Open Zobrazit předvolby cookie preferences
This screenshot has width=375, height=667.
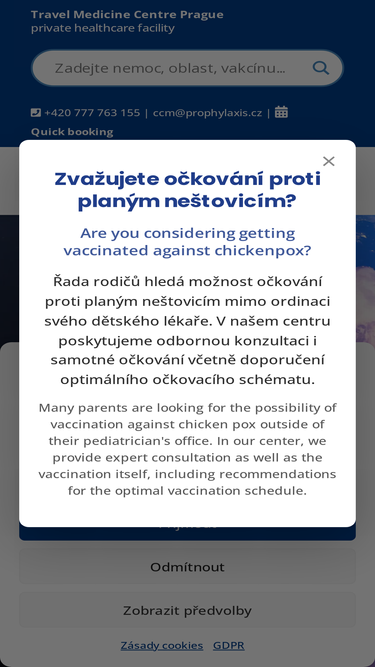pyautogui.click(x=187, y=610)
